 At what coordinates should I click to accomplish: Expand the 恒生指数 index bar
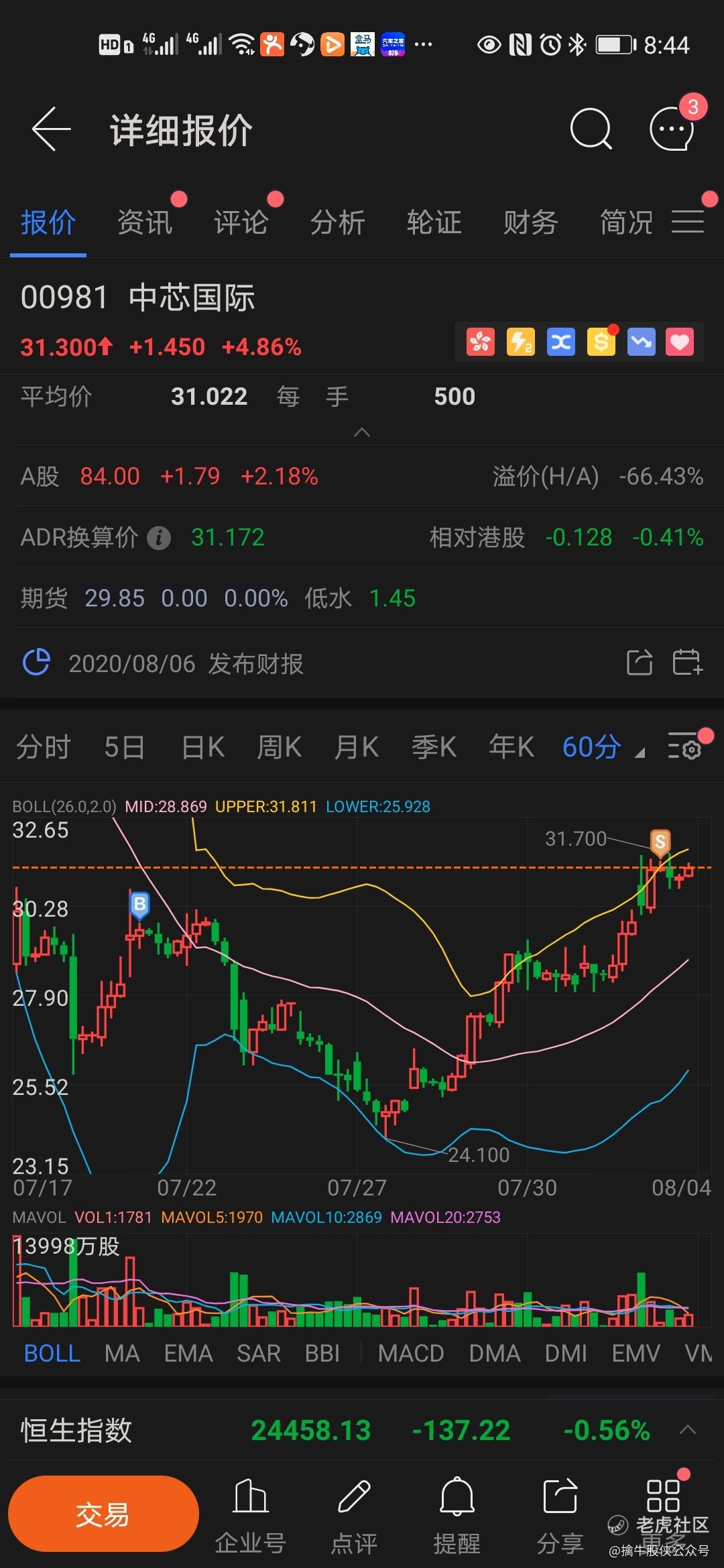687,1431
